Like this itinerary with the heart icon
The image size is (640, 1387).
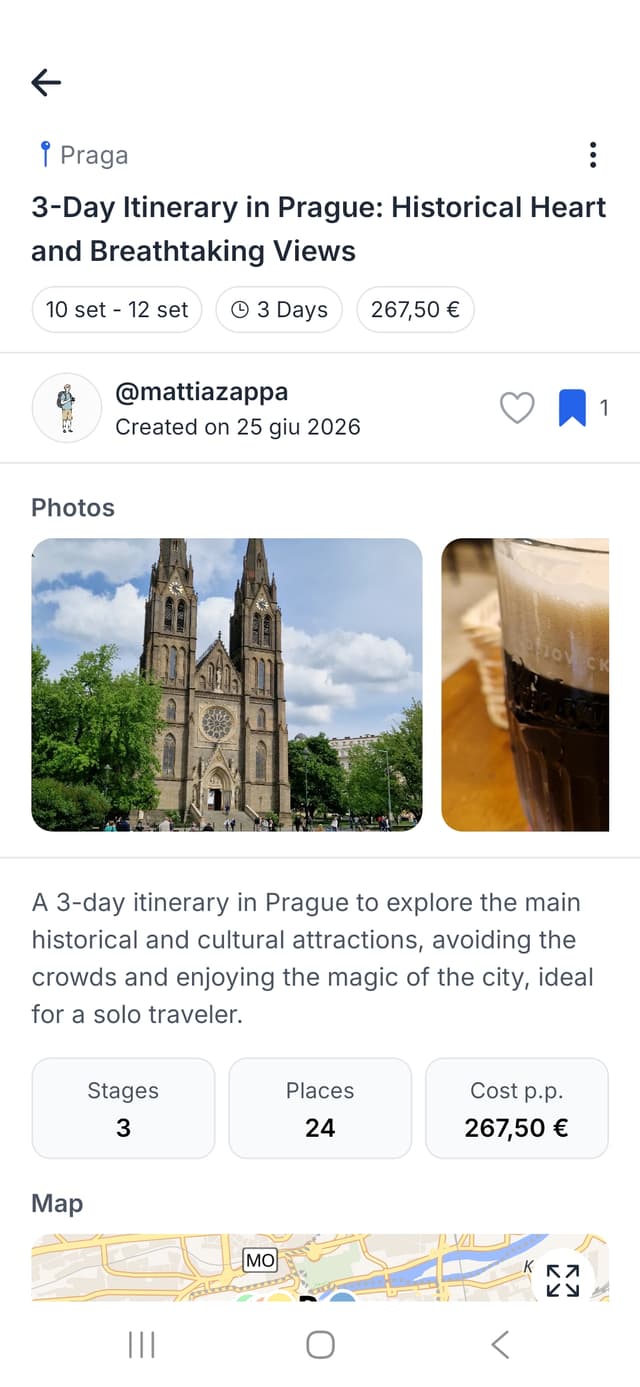[x=517, y=408]
